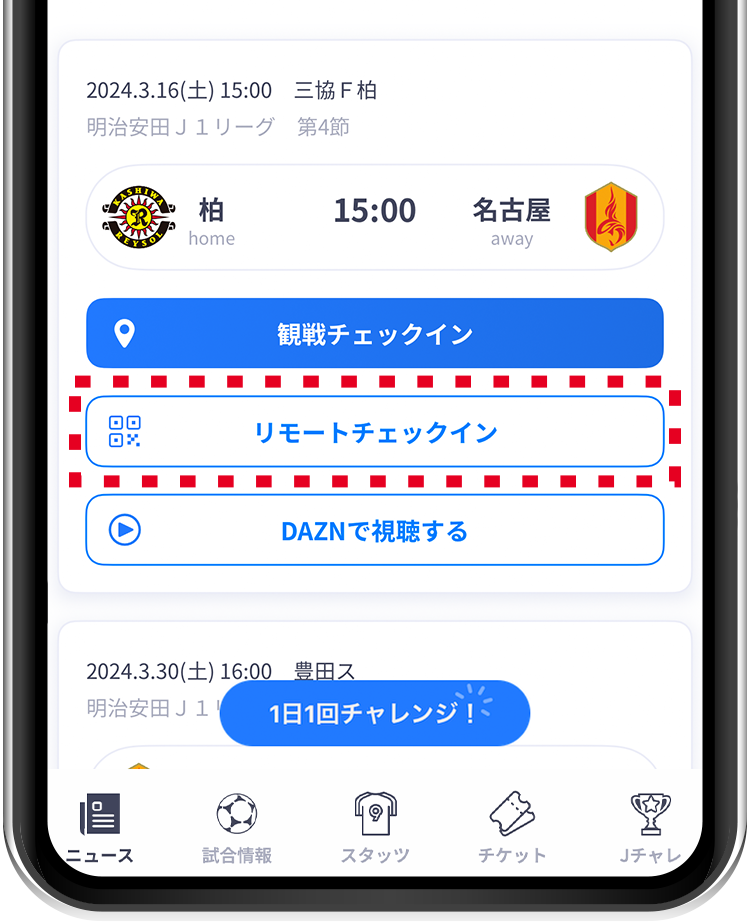Viewport: 750px width, 922px height.
Task: Open the 柏 vs 名古屋 match card
Action: (x=374, y=218)
